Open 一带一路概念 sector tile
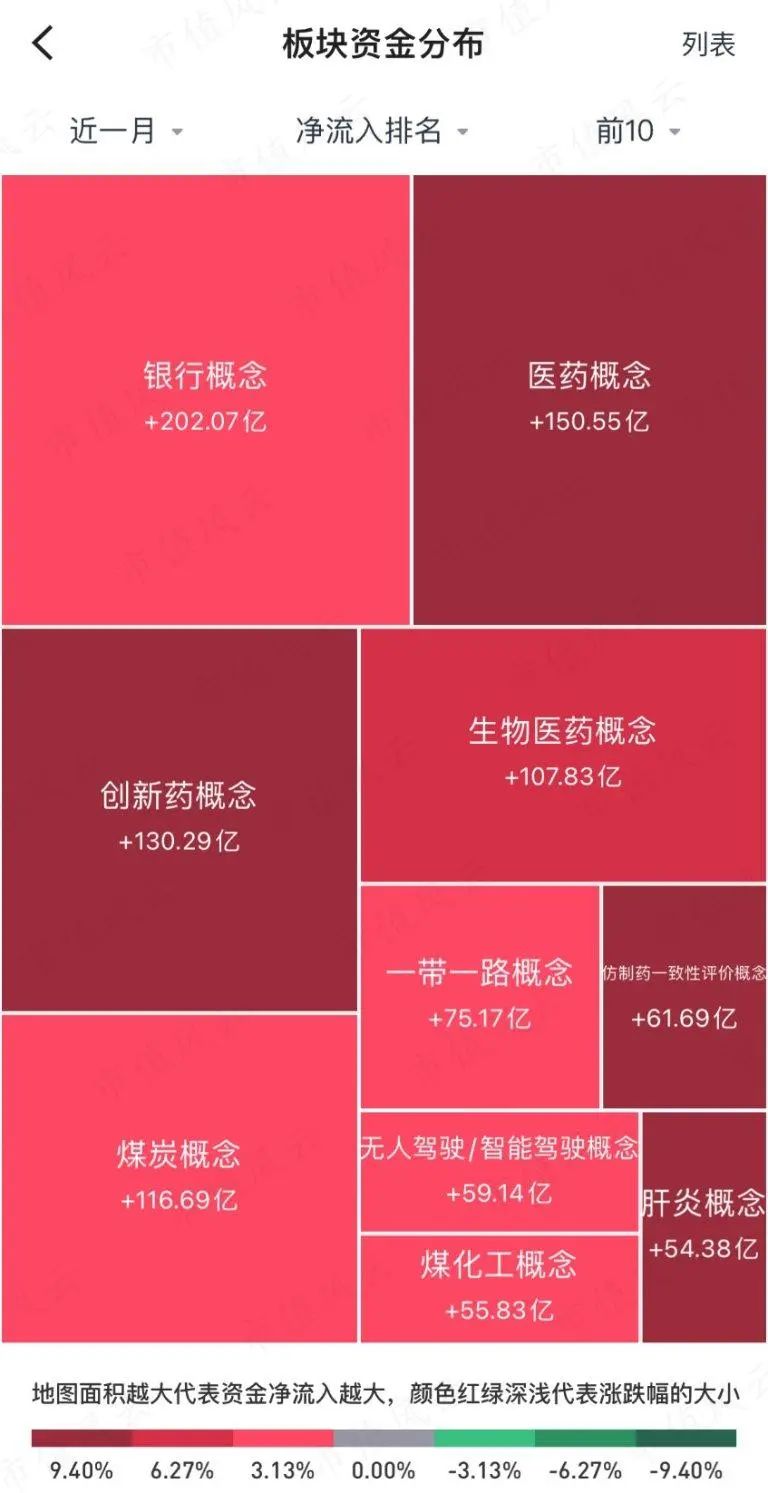768x1493 pixels. (479, 994)
